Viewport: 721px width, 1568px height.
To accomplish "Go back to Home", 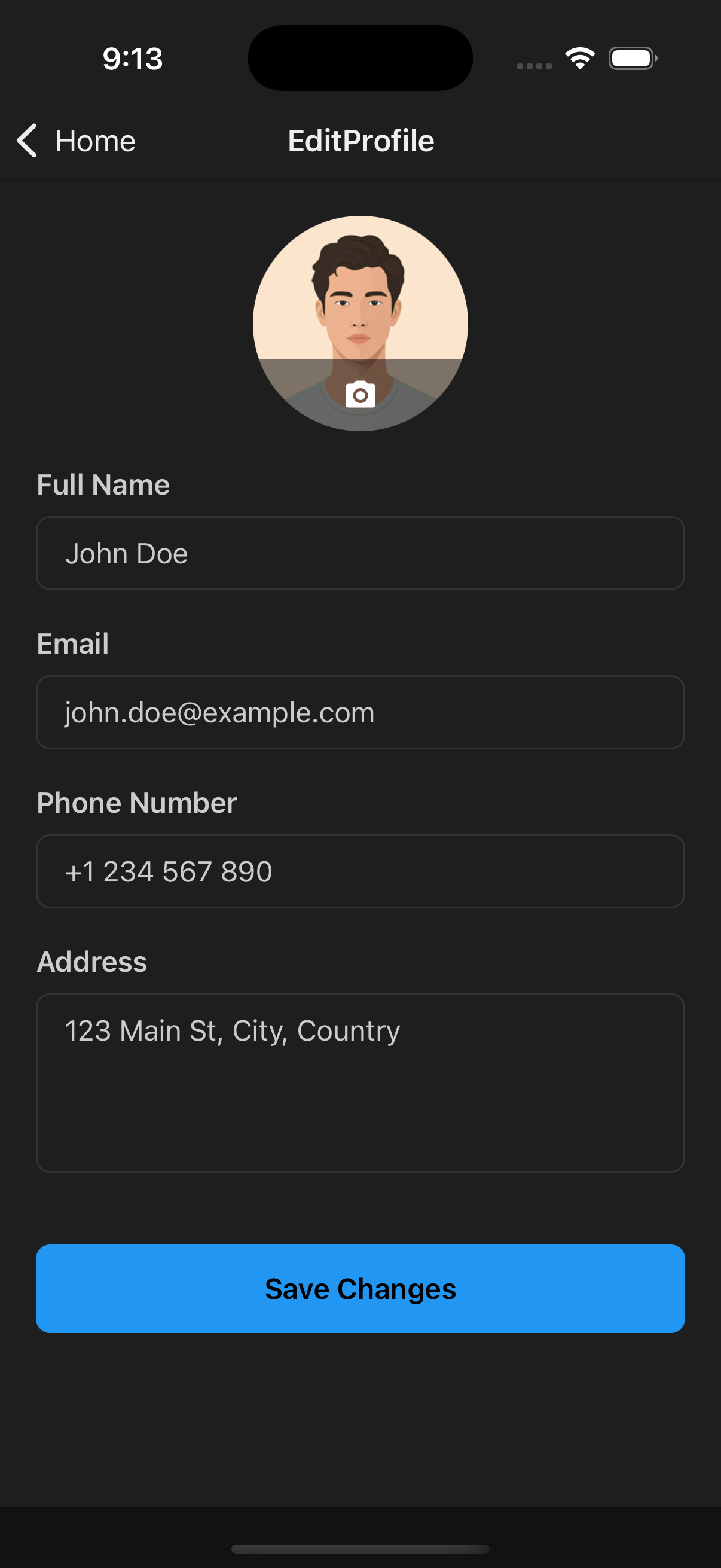I will coord(76,141).
